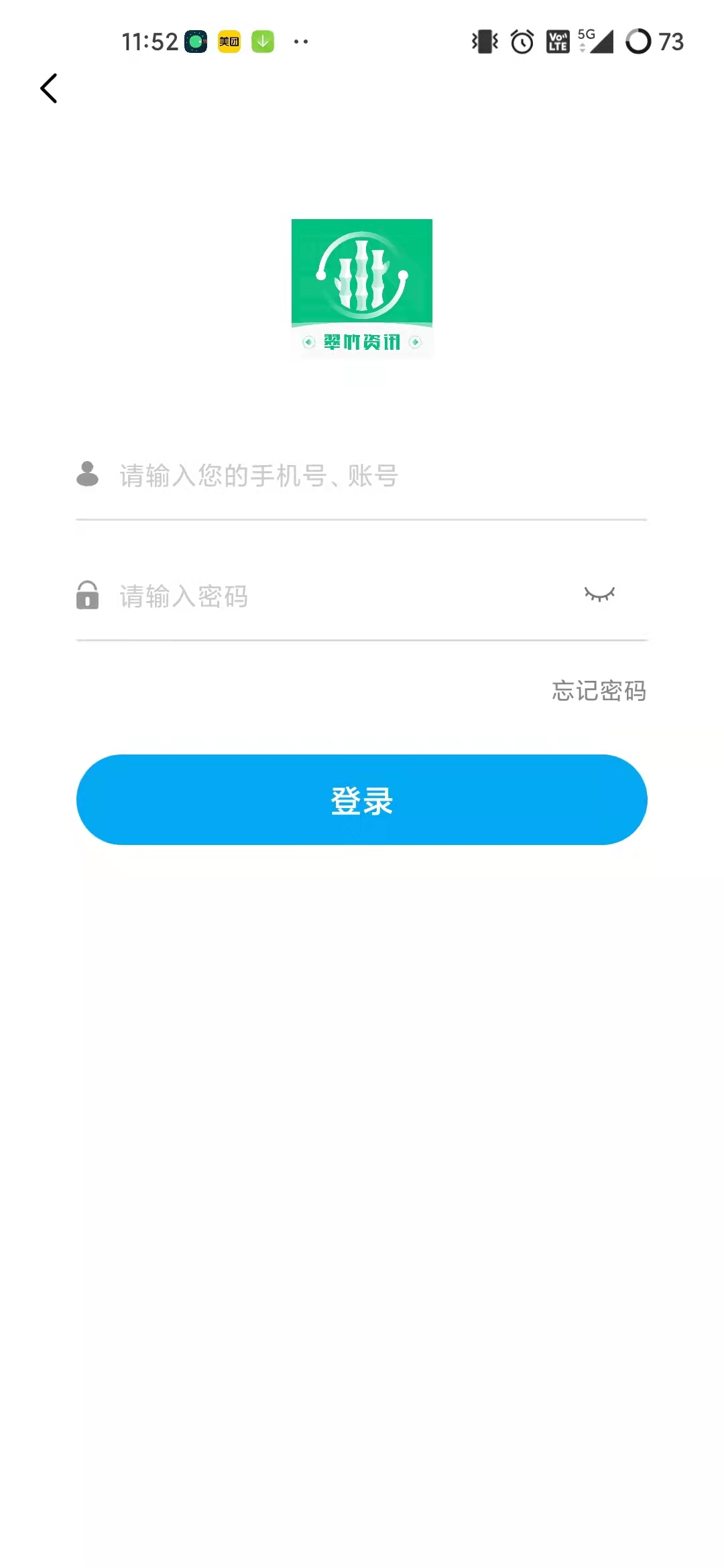The width and height of the screenshot is (724, 1568).
Task: Click the phone number input field
Action: pyautogui.click(x=335, y=475)
